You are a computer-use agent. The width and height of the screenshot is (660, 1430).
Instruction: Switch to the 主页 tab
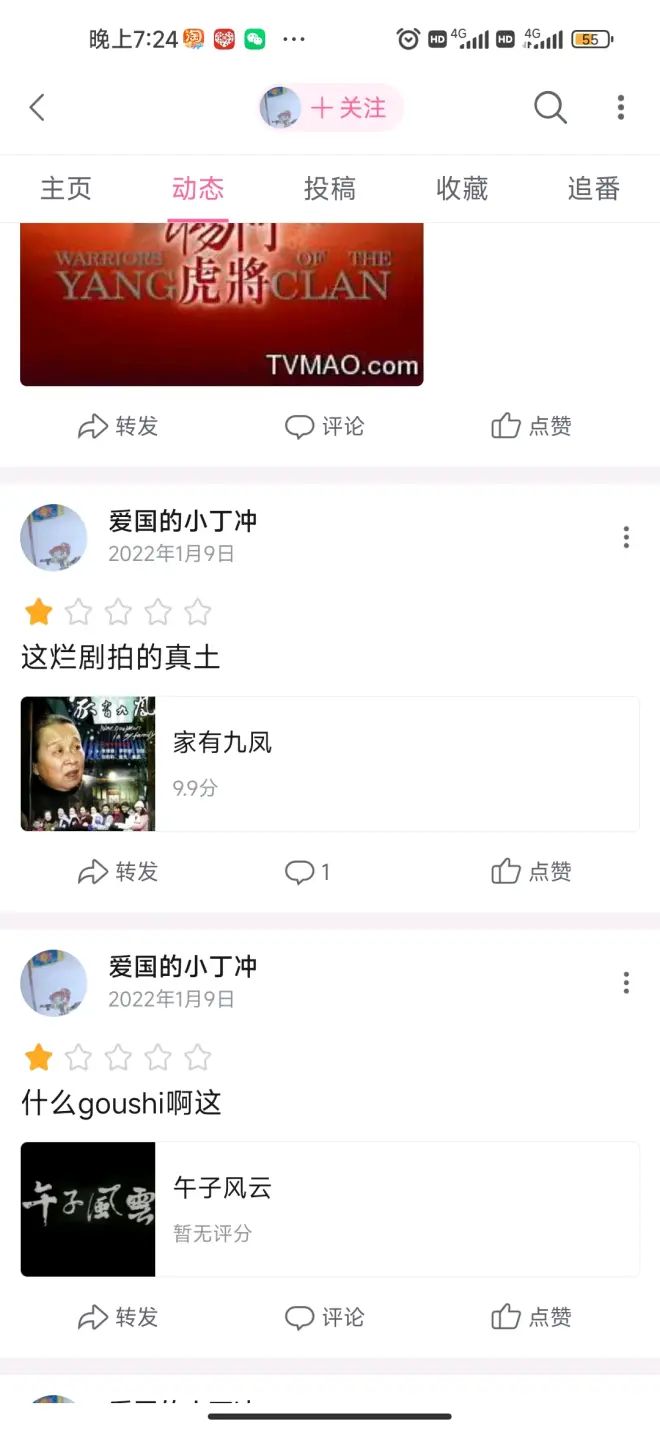click(x=66, y=189)
